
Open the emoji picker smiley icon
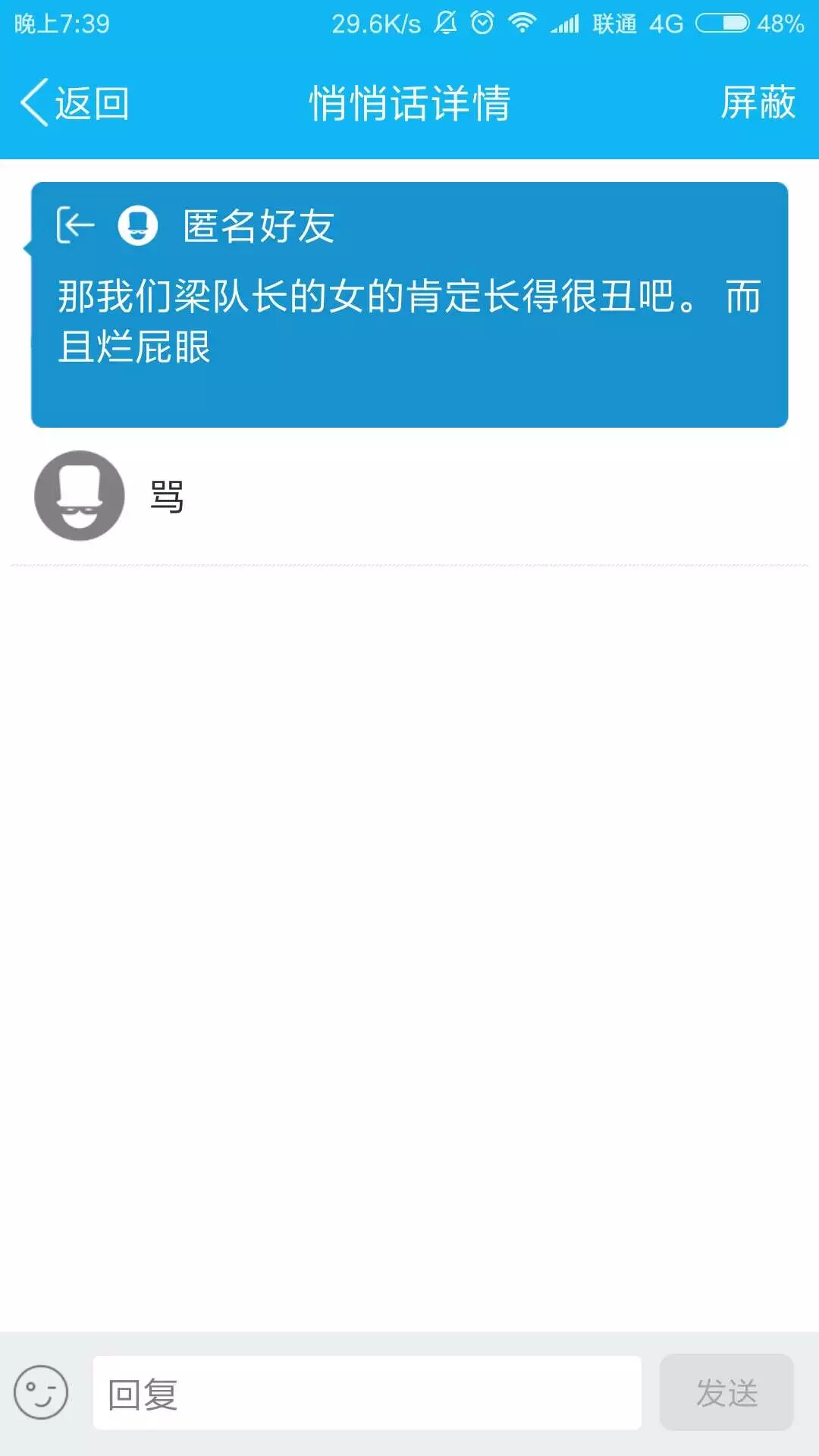(41, 1392)
